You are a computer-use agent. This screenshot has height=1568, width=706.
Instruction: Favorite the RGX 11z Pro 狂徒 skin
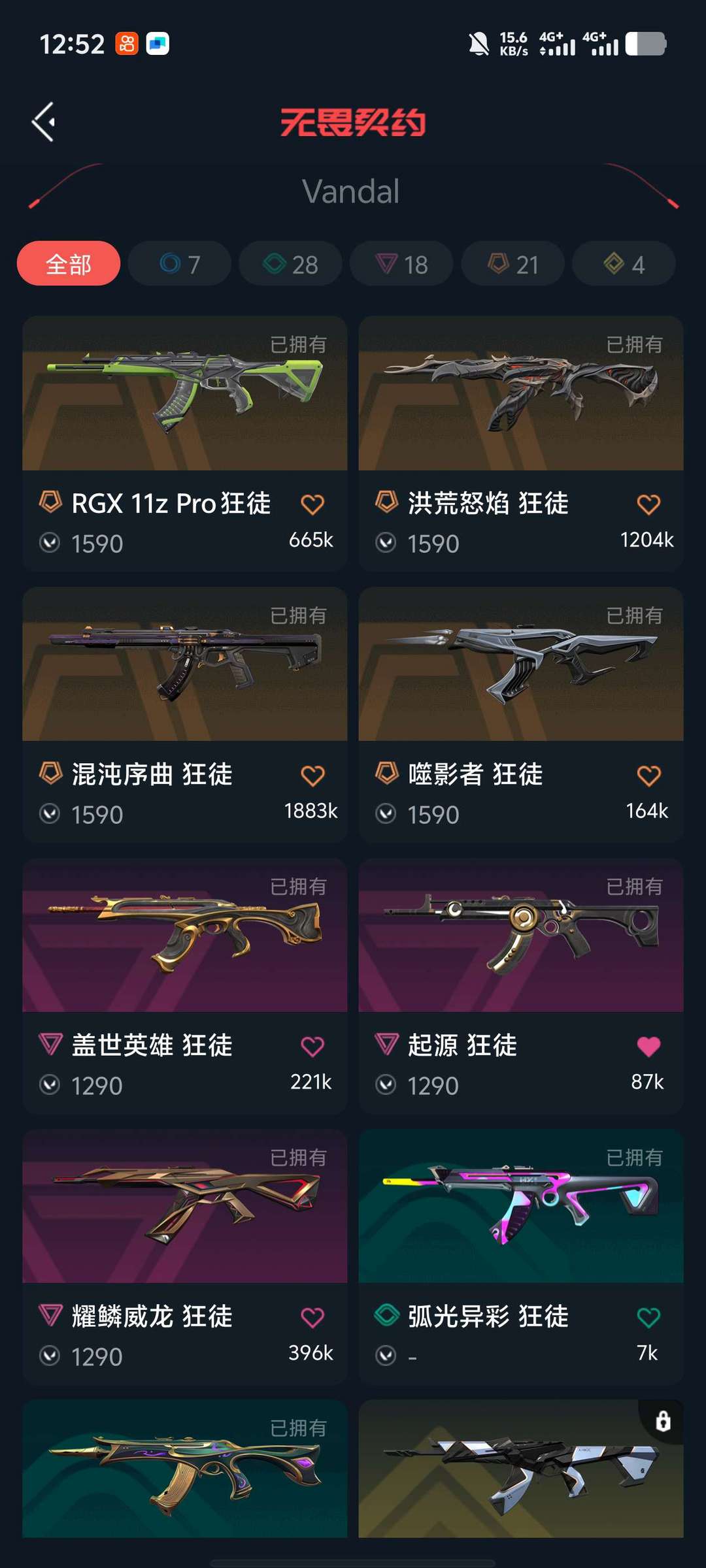click(312, 504)
